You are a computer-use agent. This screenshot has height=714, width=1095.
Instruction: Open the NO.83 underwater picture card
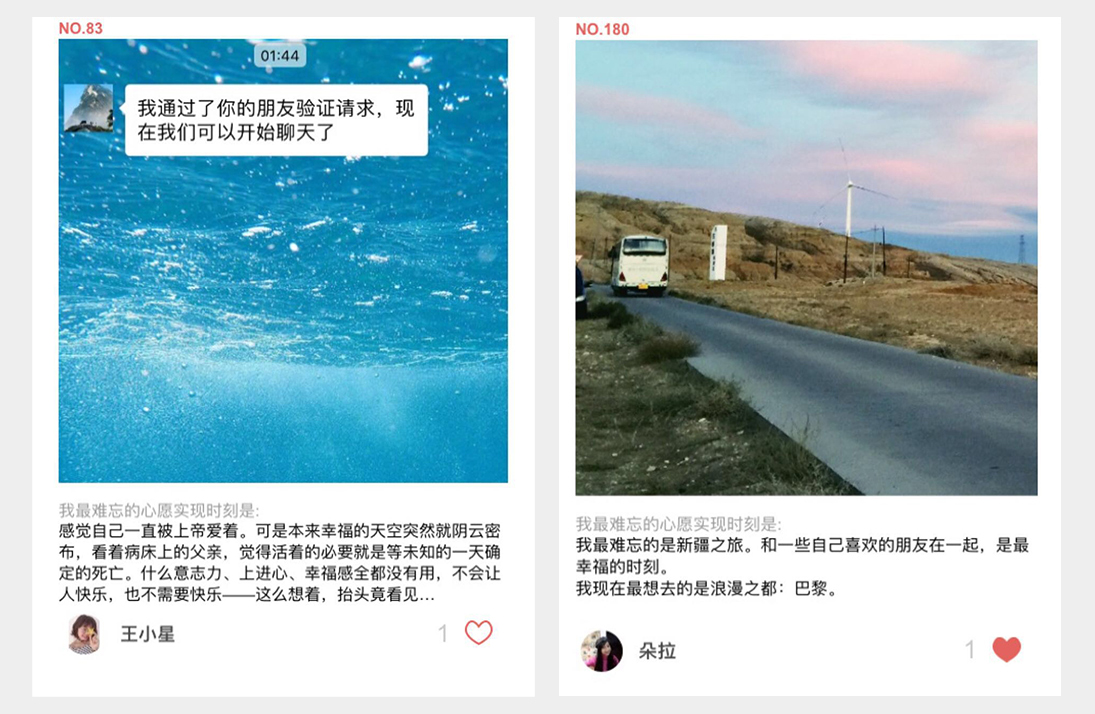pos(283,261)
